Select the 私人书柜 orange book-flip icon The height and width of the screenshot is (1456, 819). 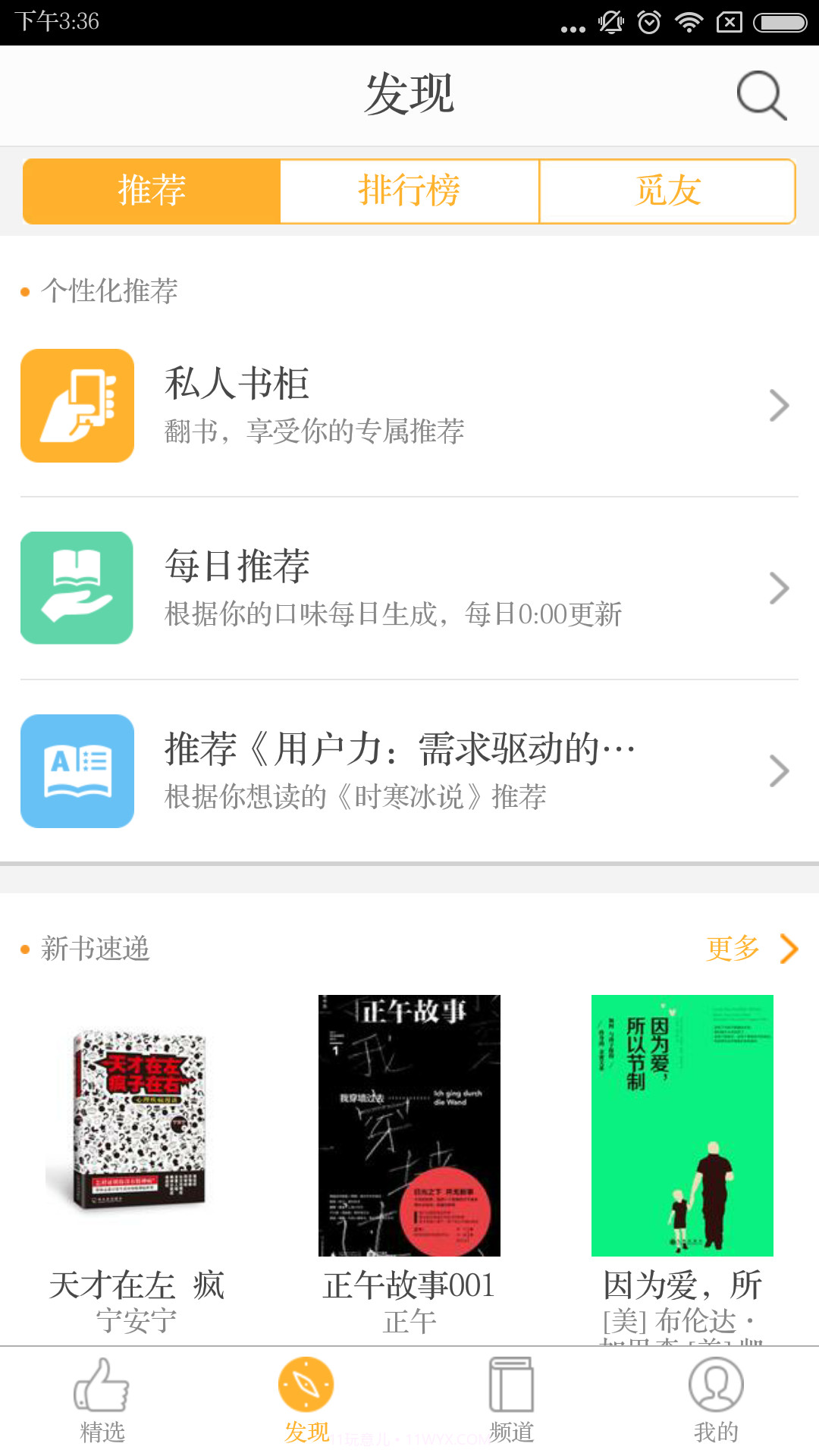77,405
